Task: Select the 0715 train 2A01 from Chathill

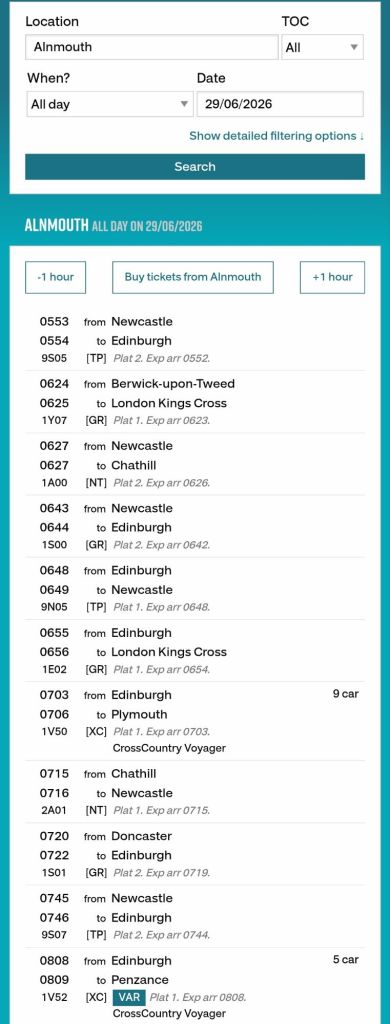Action: tap(195, 792)
